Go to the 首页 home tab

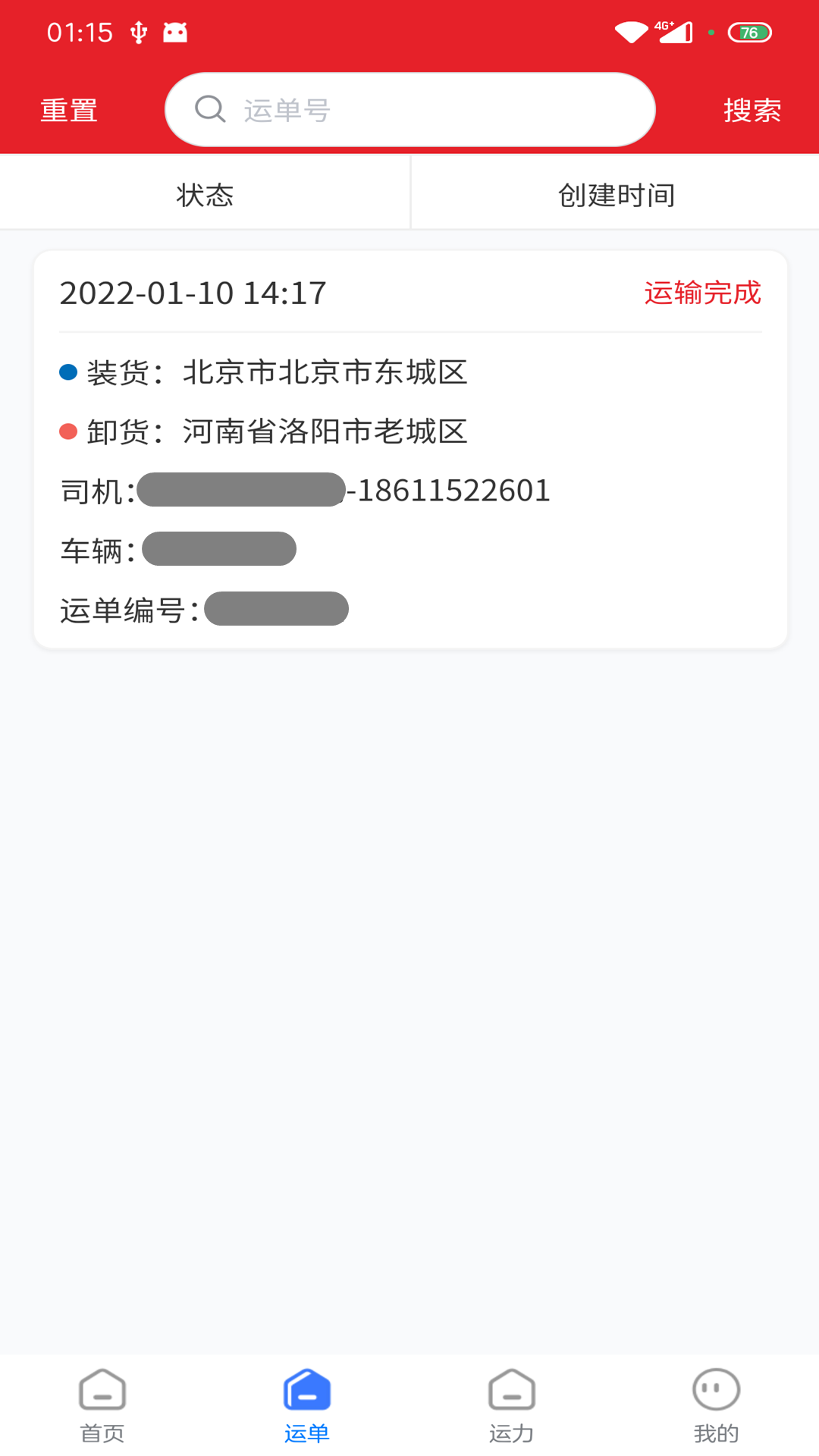[x=102, y=1405]
